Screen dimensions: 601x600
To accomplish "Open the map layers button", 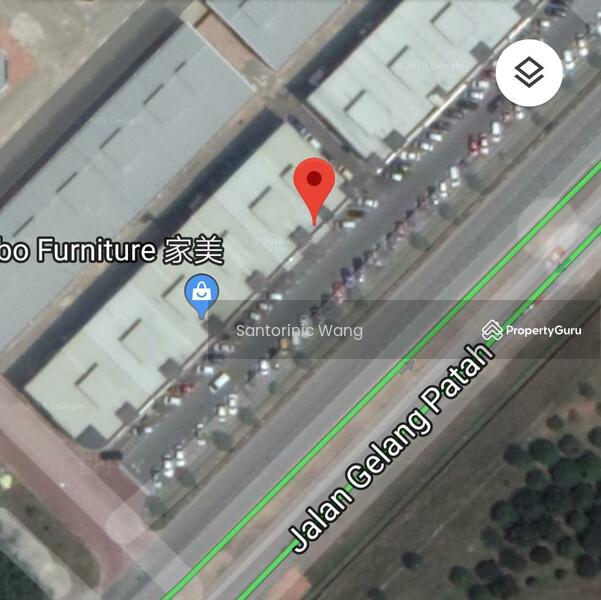I will click(529, 73).
